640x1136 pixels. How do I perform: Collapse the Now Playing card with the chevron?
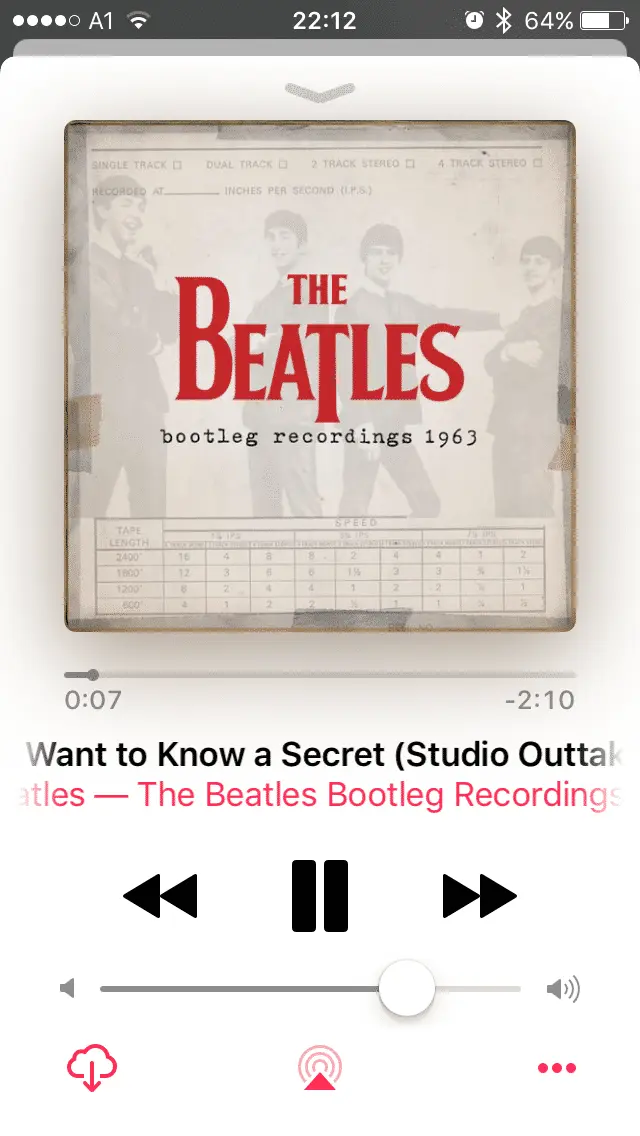tap(319, 92)
